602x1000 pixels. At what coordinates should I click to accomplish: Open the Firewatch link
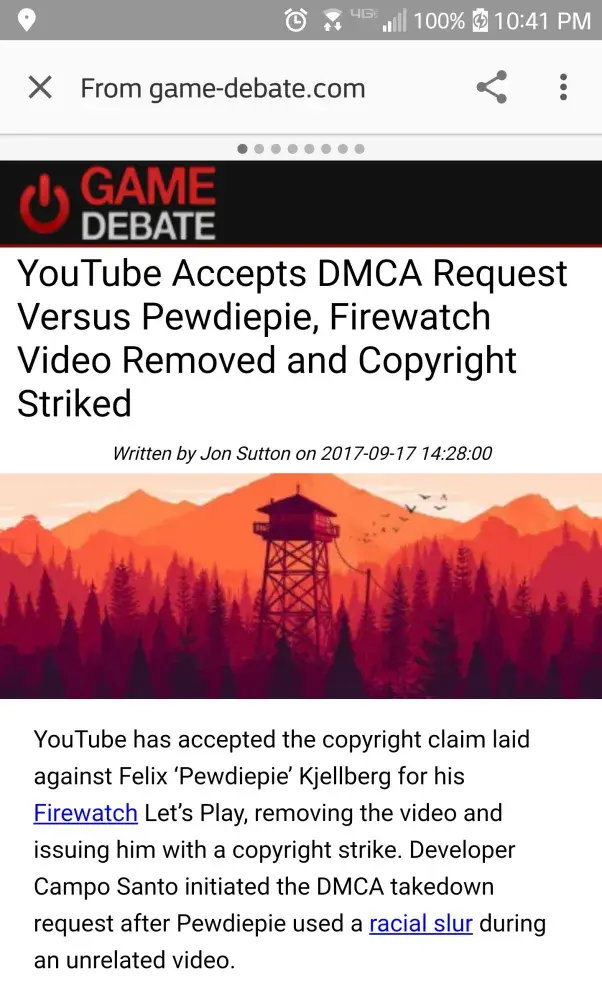click(85, 813)
